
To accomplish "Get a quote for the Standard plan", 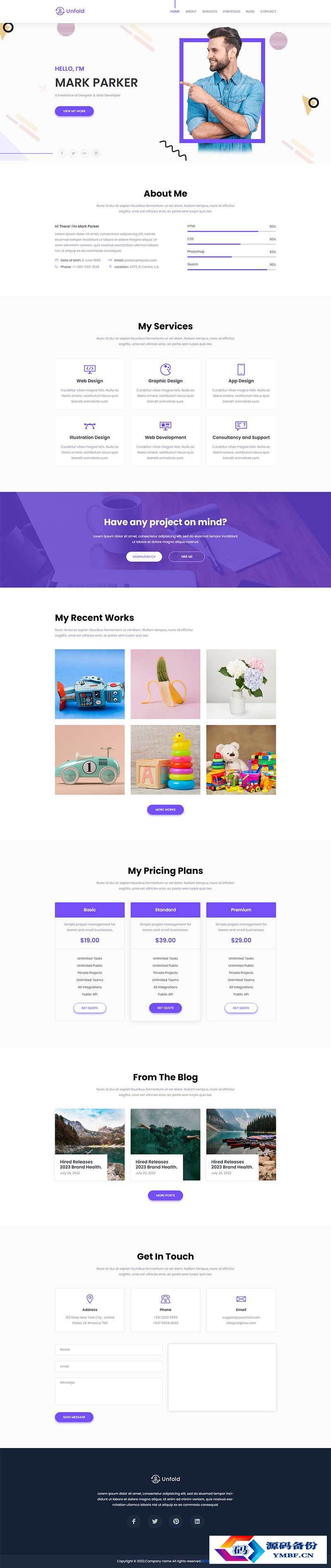I will click(x=165, y=1008).
